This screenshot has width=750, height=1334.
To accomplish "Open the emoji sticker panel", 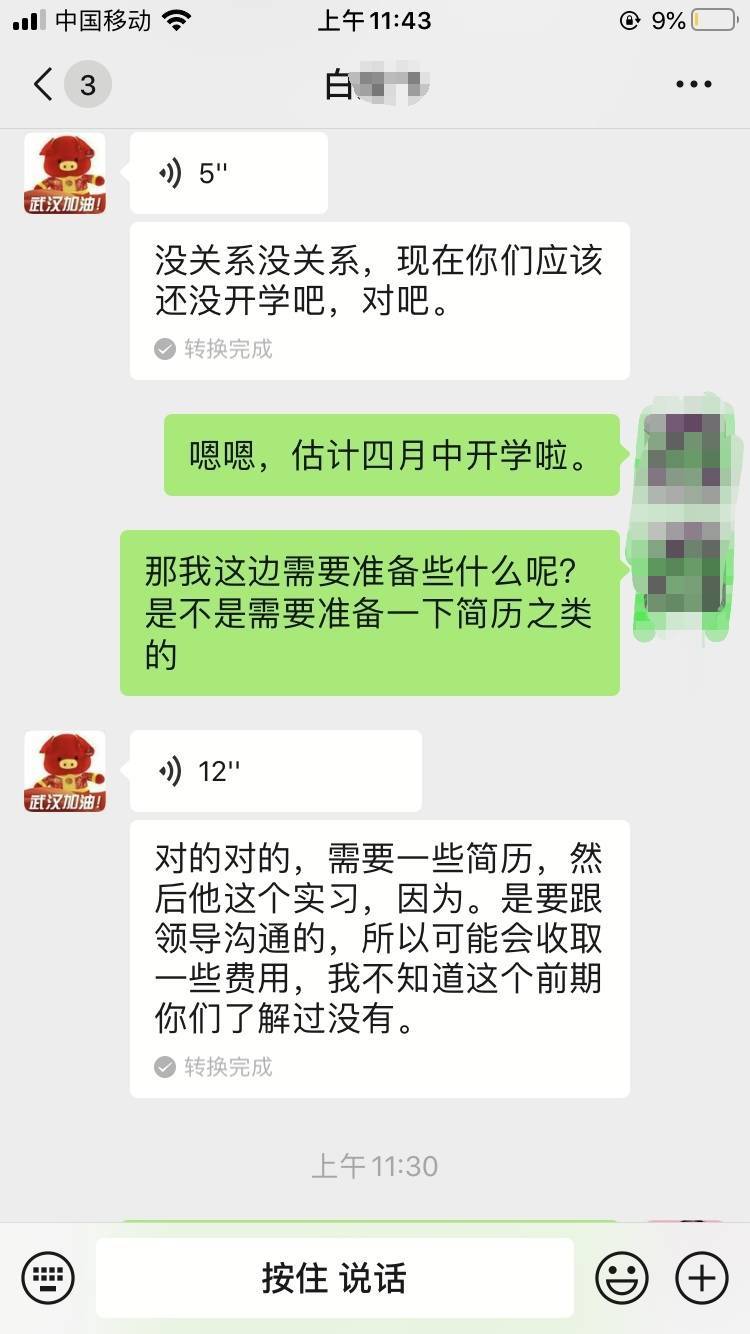I will pyautogui.click(x=621, y=1277).
